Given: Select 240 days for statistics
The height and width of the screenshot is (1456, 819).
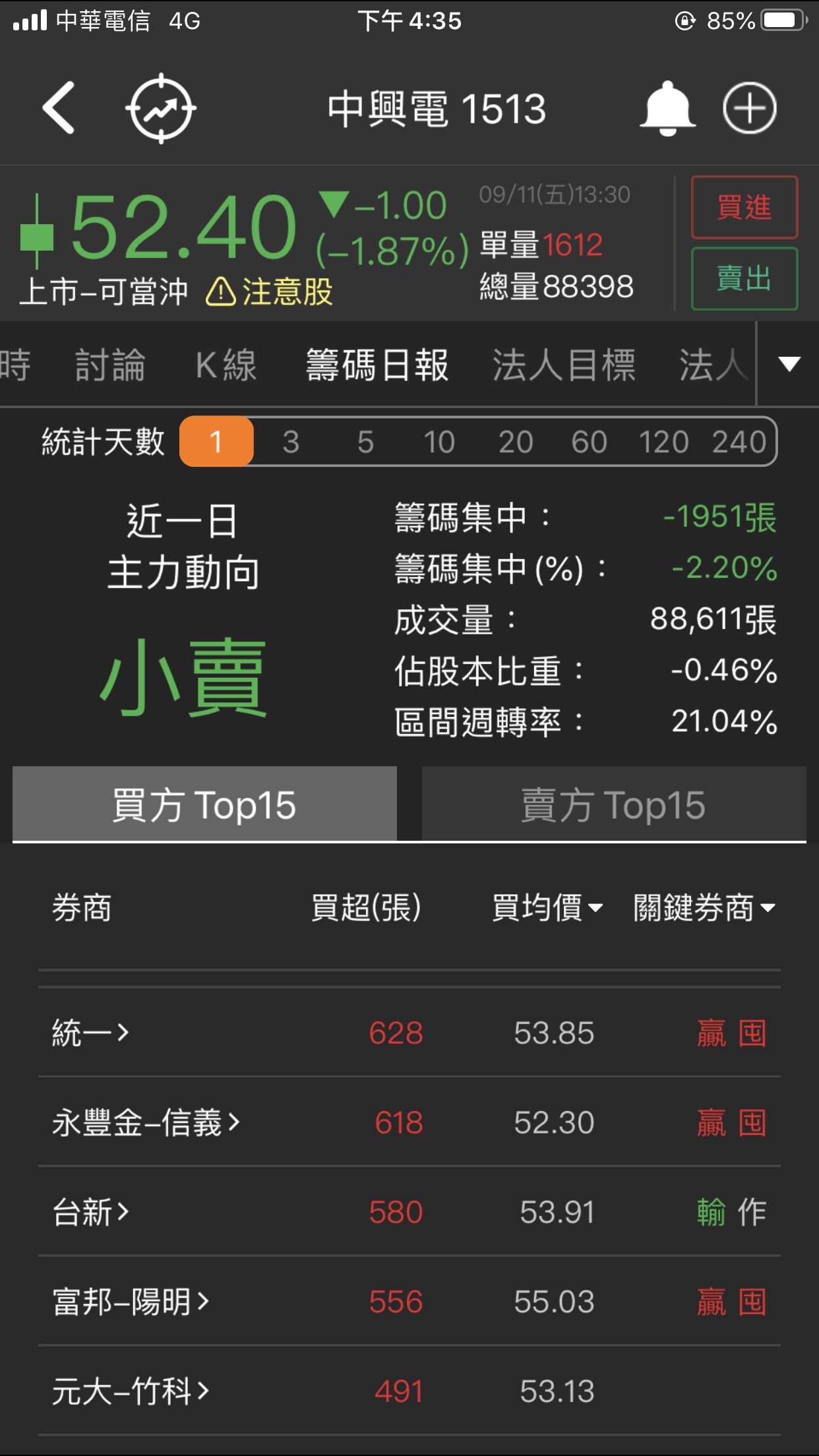Looking at the screenshot, I should click(x=739, y=442).
